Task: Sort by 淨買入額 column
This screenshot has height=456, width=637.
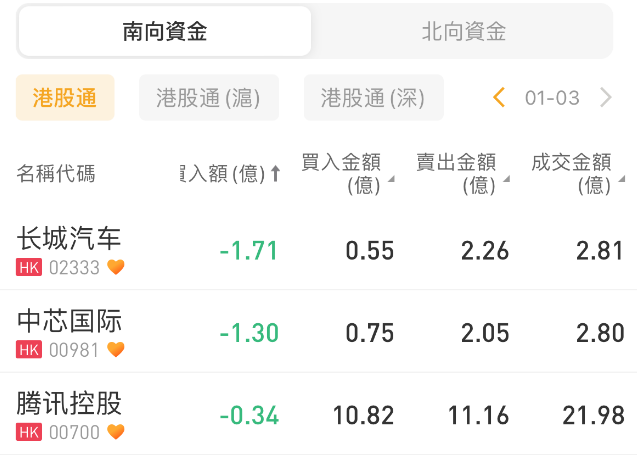Action: click(229, 174)
